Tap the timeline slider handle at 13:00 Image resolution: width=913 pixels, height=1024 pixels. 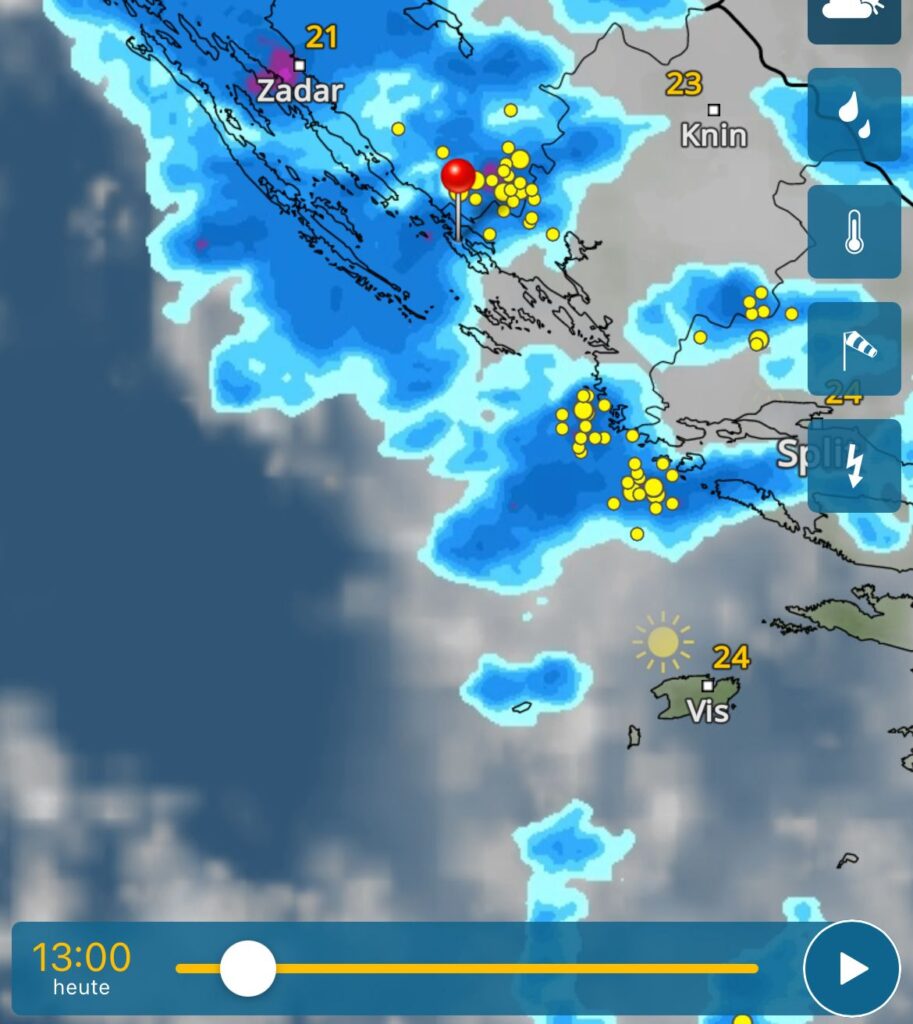pos(247,968)
